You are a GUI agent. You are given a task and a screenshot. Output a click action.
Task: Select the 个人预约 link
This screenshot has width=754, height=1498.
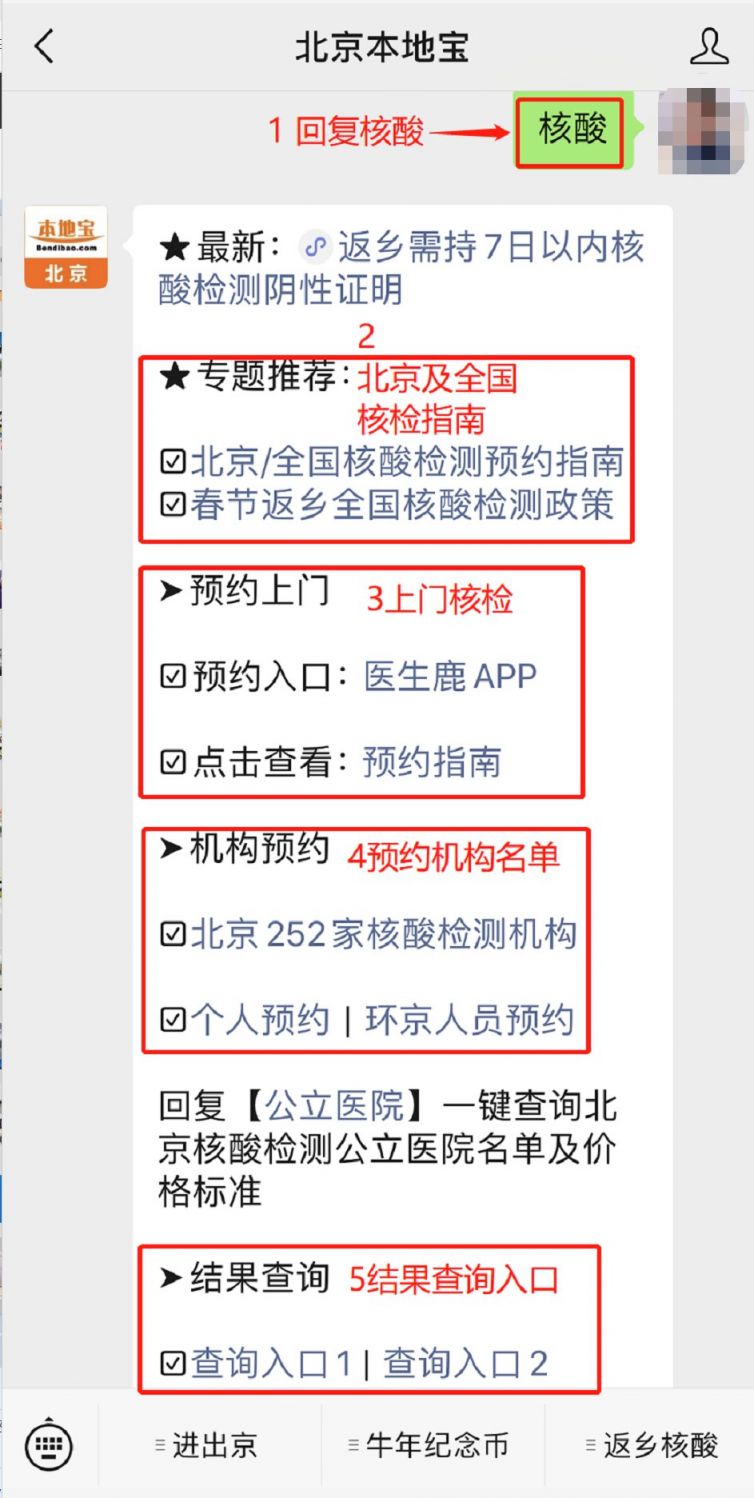point(260,1020)
